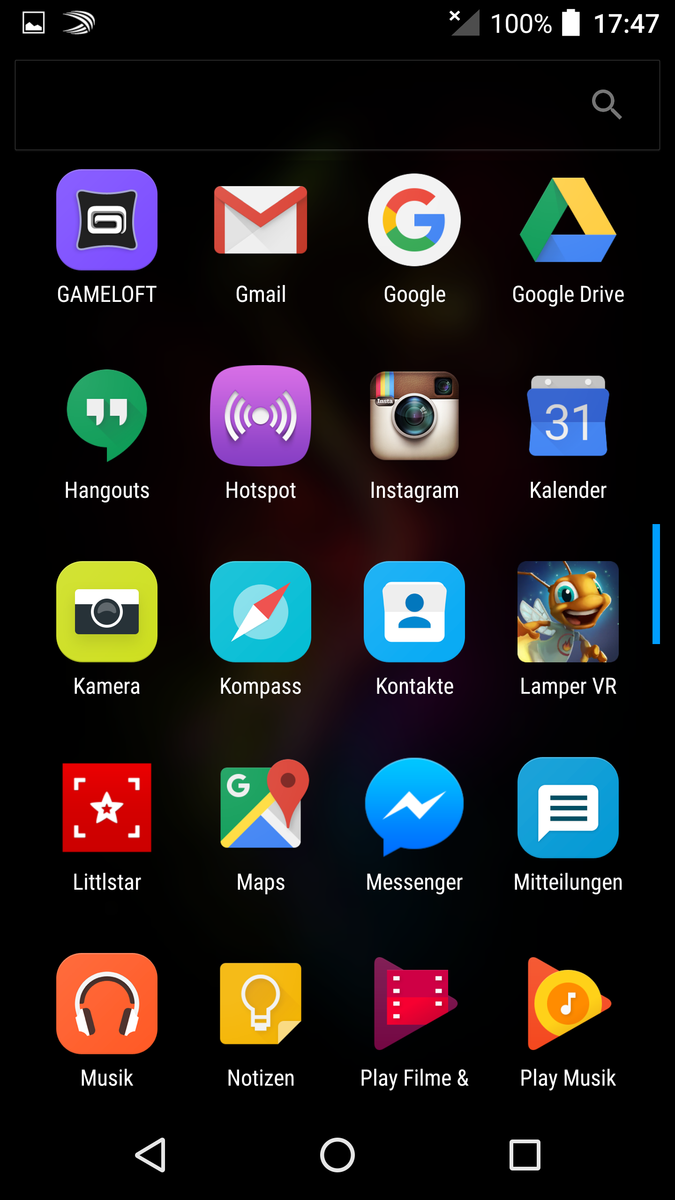This screenshot has height=1200, width=675.
Task: Go to the home screen
Action: 337,1155
